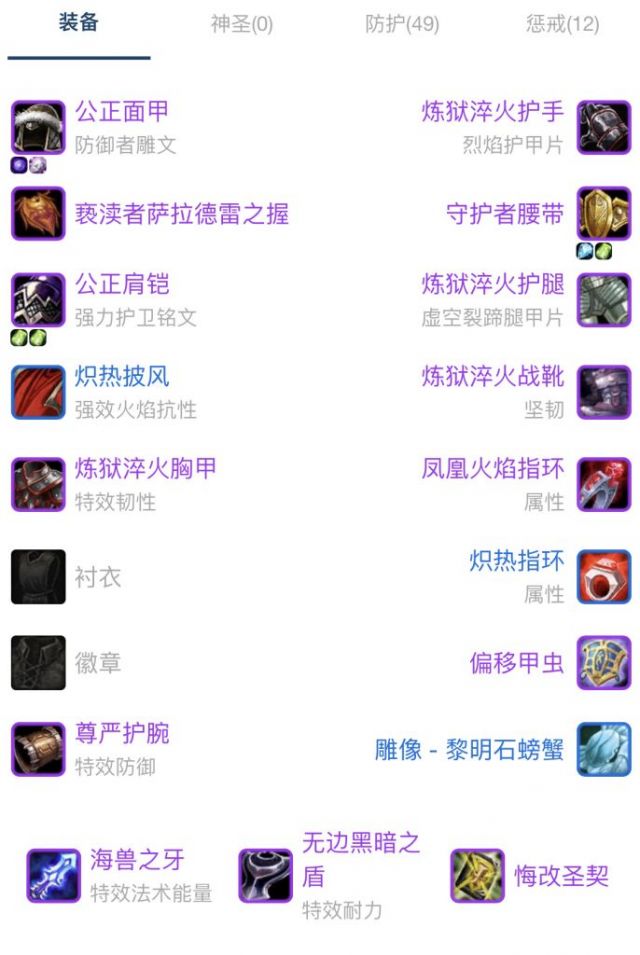The image size is (640, 955).
Task: View 炼狱淬火护腿 leg armor
Action: [x=492, y=285]
